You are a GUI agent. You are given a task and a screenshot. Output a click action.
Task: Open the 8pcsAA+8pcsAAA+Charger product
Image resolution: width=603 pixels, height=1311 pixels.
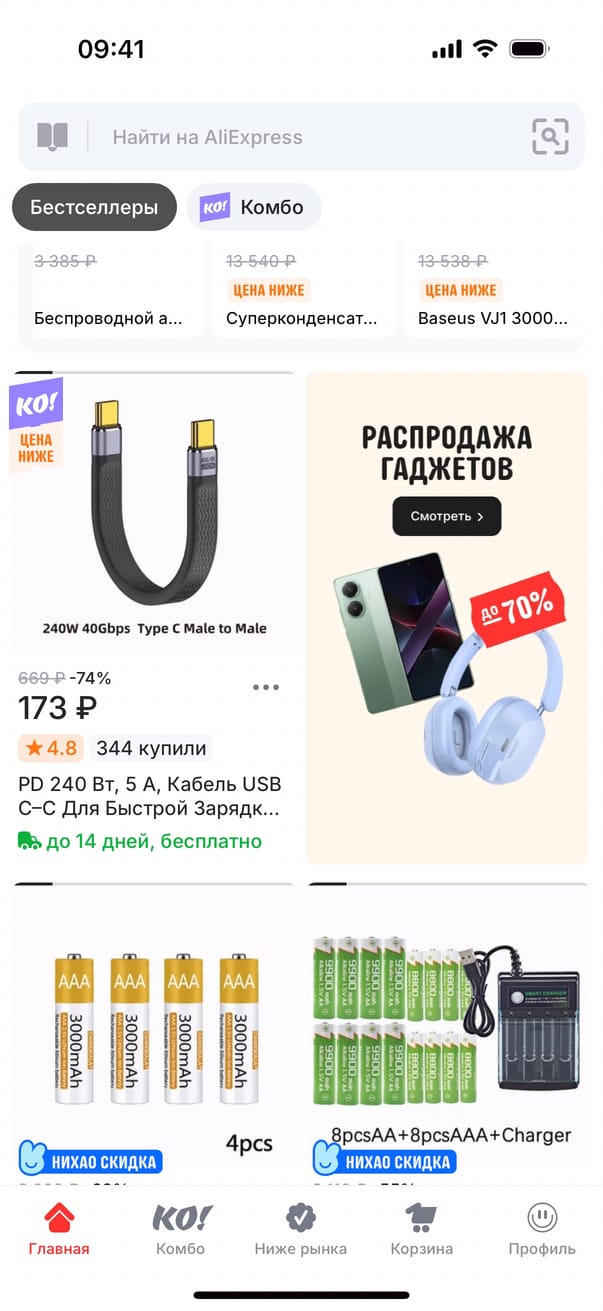[x=446, y=1030]
